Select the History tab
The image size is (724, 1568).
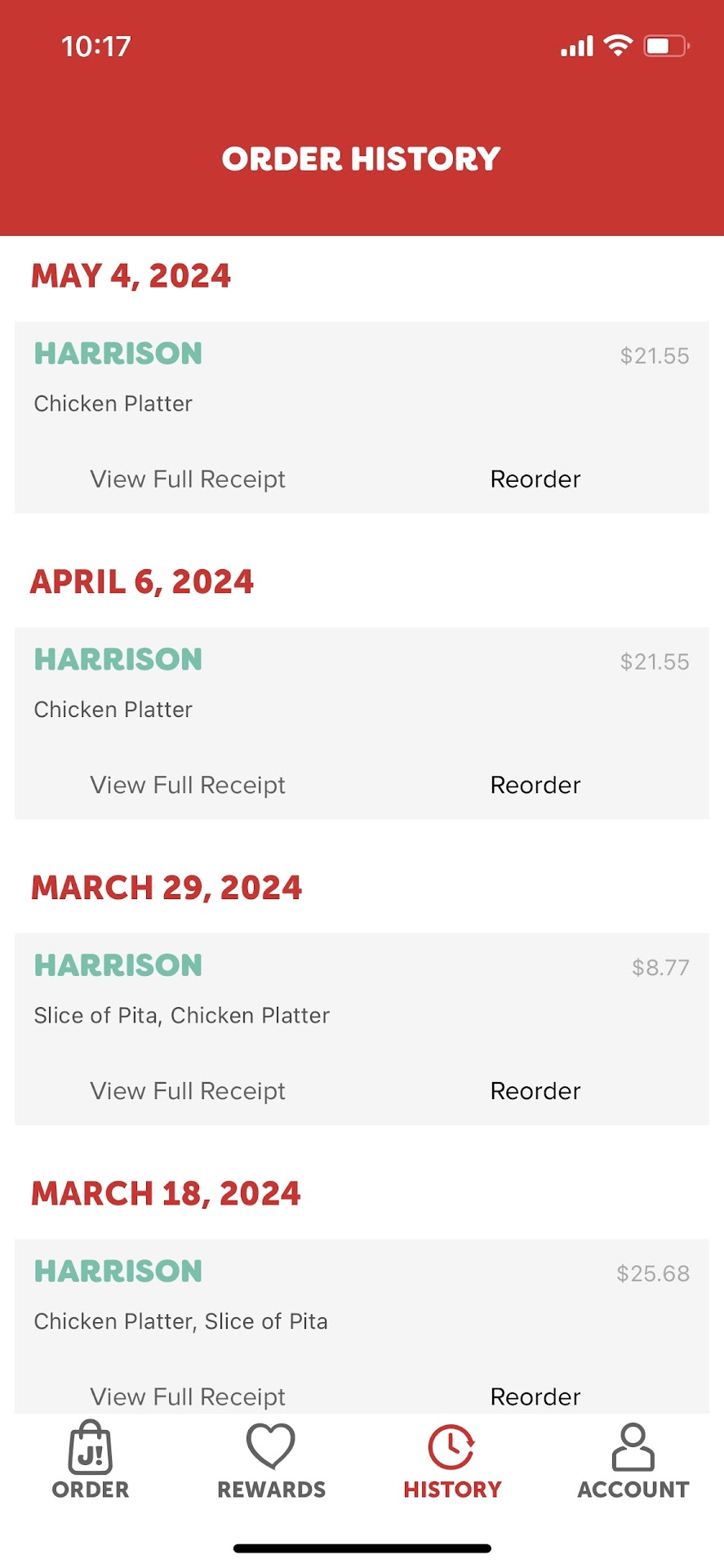452,1461
